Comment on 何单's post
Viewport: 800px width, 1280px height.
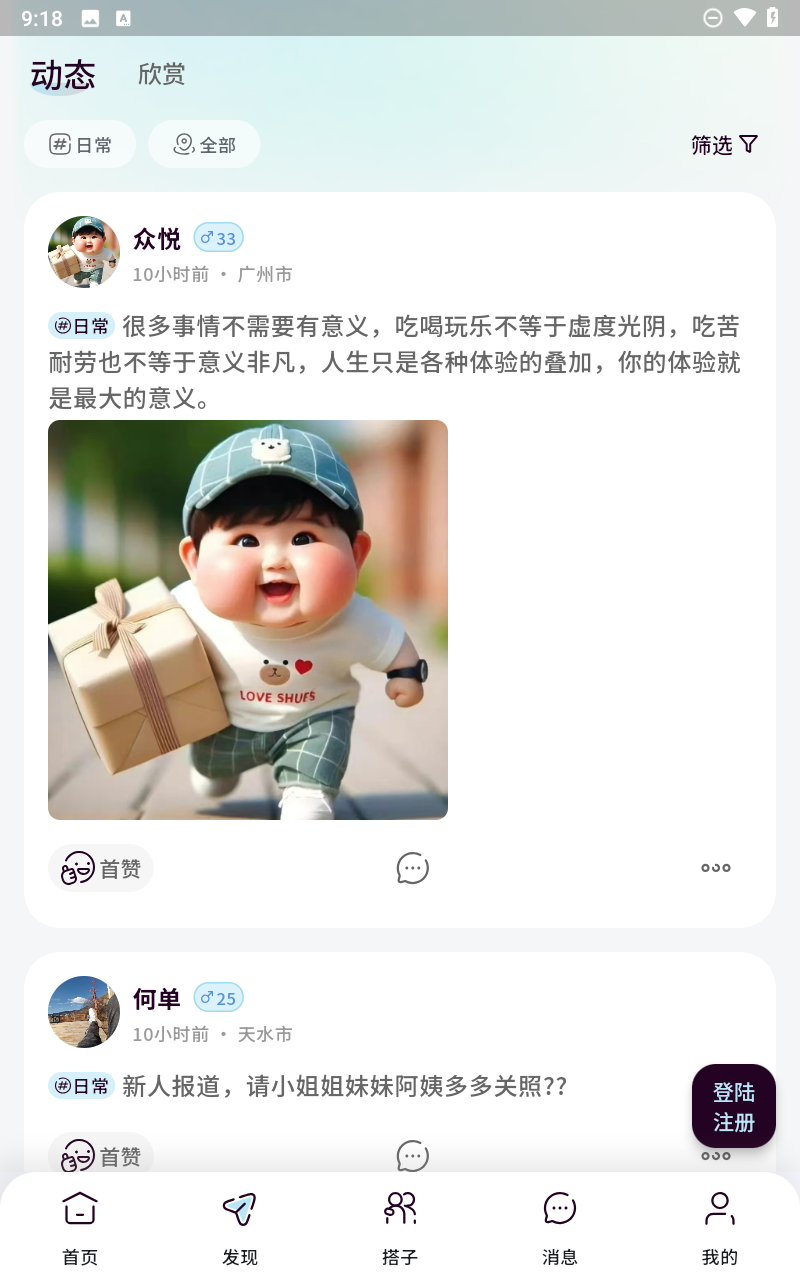coord(412,1156)
